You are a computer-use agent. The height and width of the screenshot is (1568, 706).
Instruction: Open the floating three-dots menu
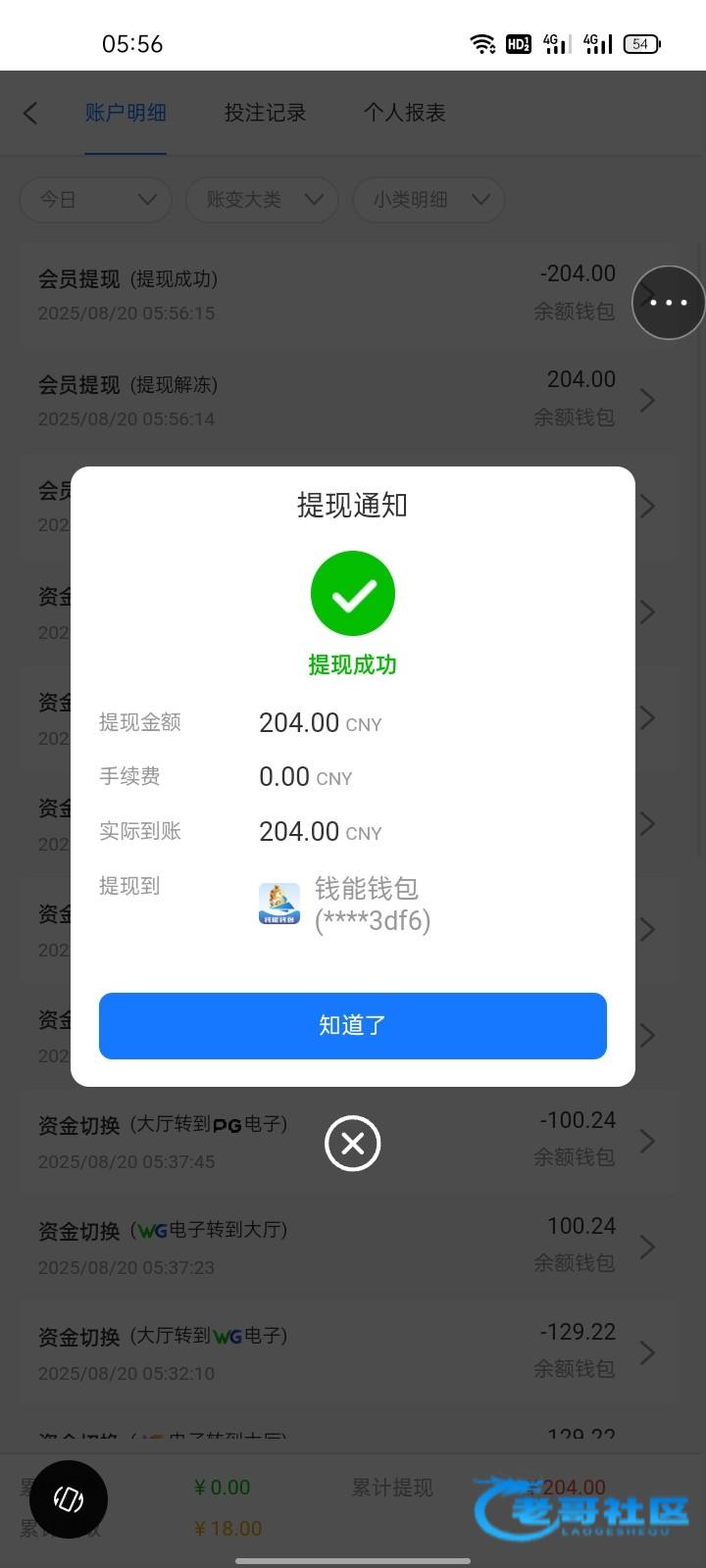click(669, 303)
